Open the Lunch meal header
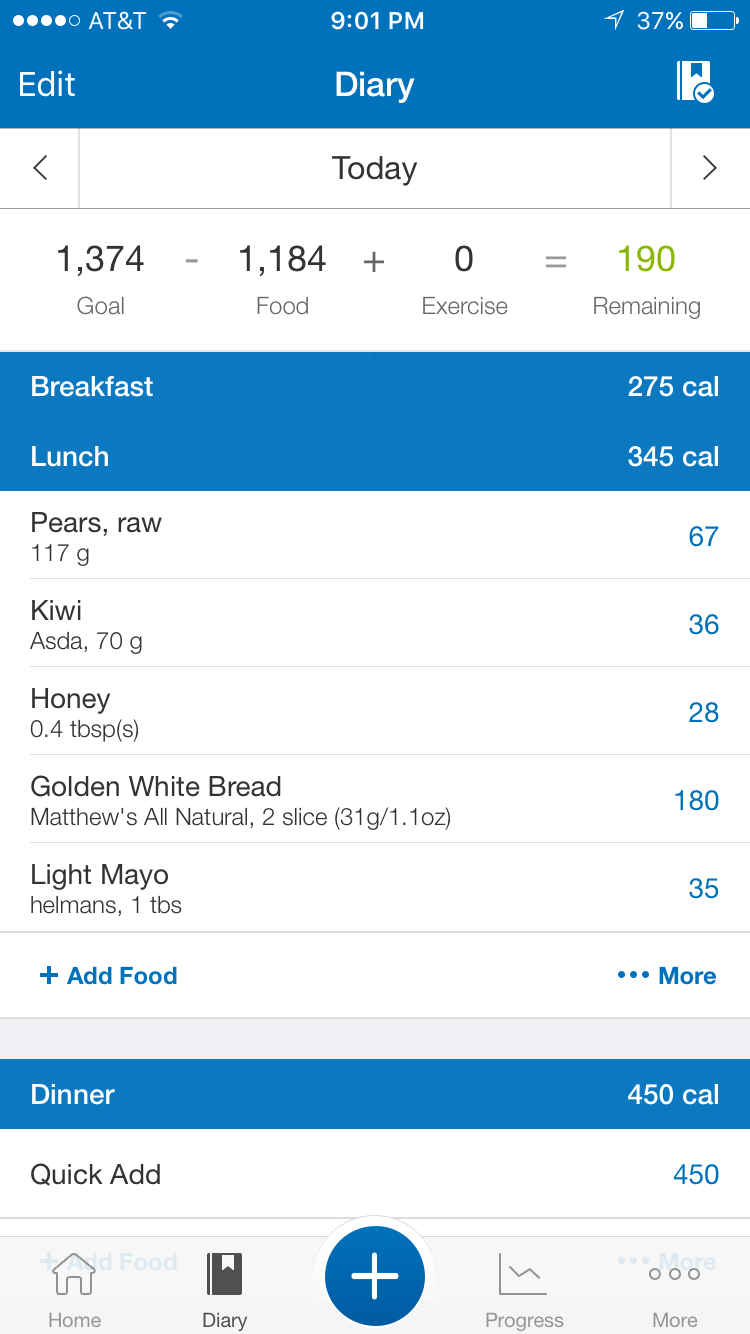The height and width of the screenshot is (1334, 750). 375,456
